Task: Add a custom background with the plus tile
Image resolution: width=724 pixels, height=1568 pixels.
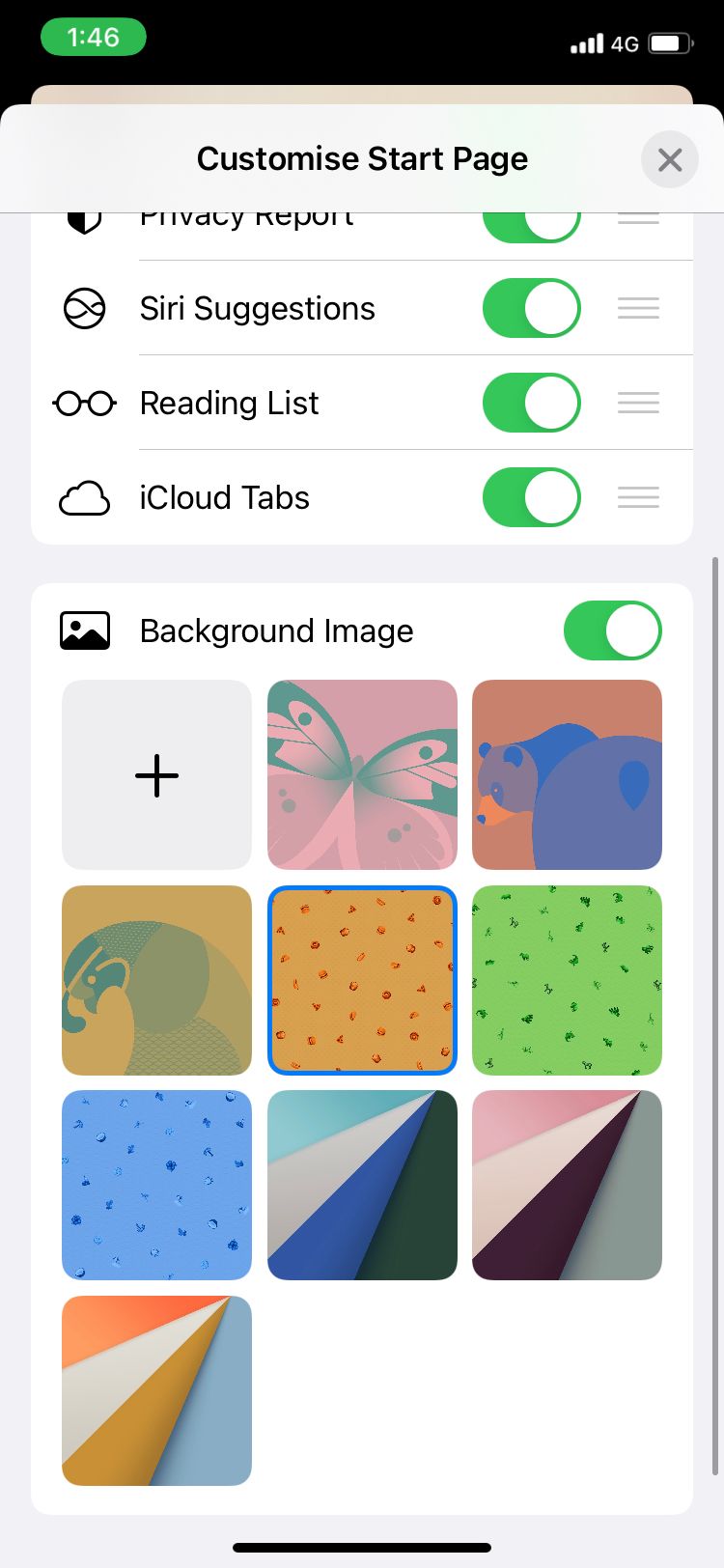Action: (156, 775)
